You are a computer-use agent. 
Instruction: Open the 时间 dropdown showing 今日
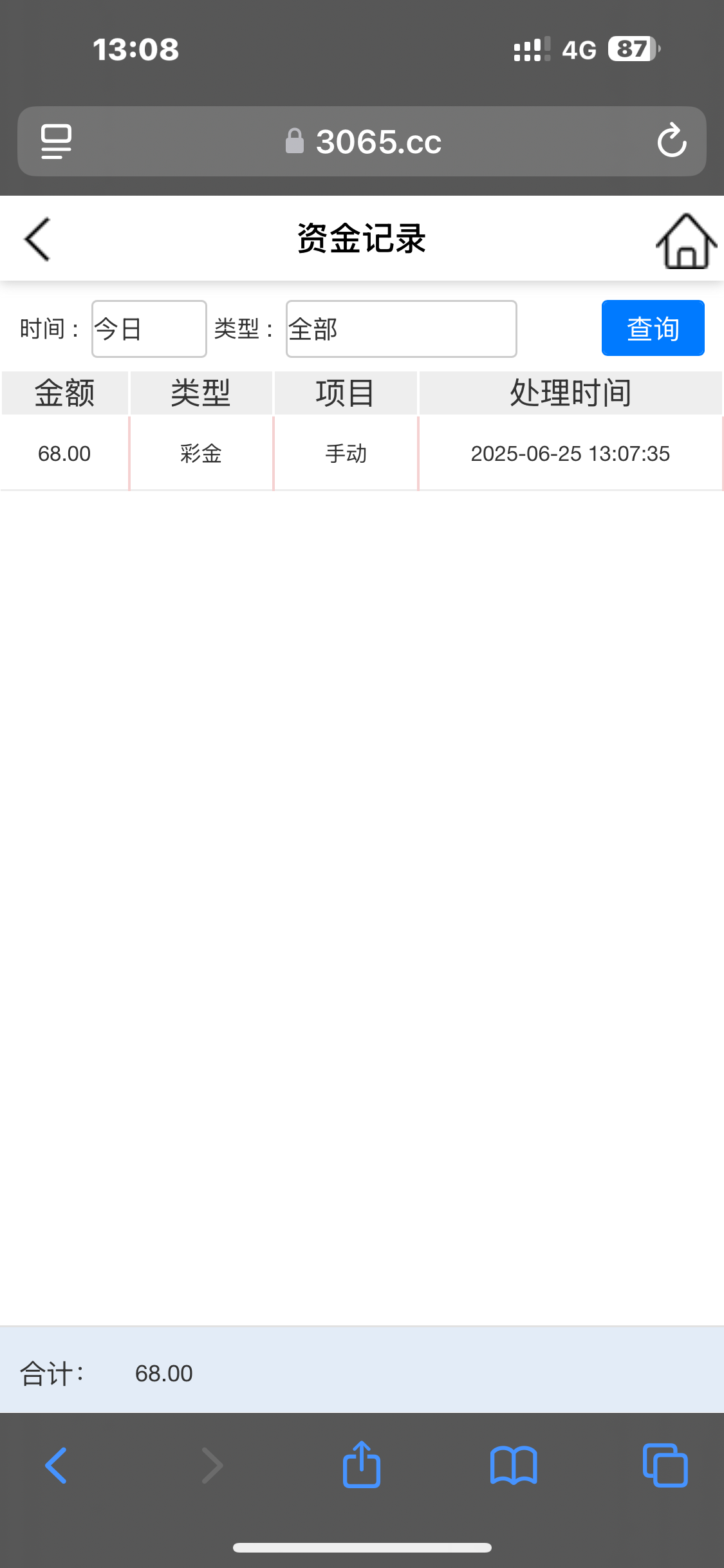click(149, 329)
